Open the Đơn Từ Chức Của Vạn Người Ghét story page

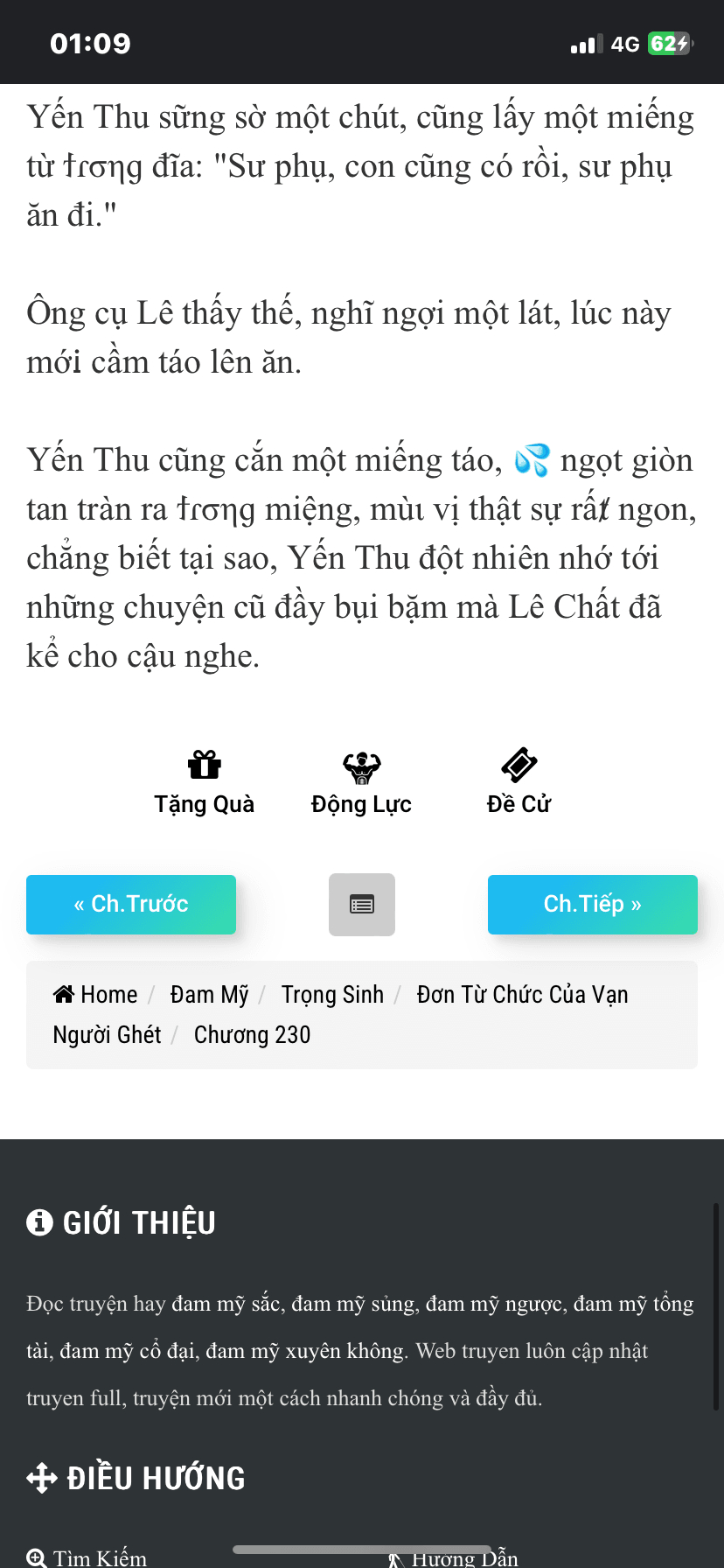coord(341,1015)
